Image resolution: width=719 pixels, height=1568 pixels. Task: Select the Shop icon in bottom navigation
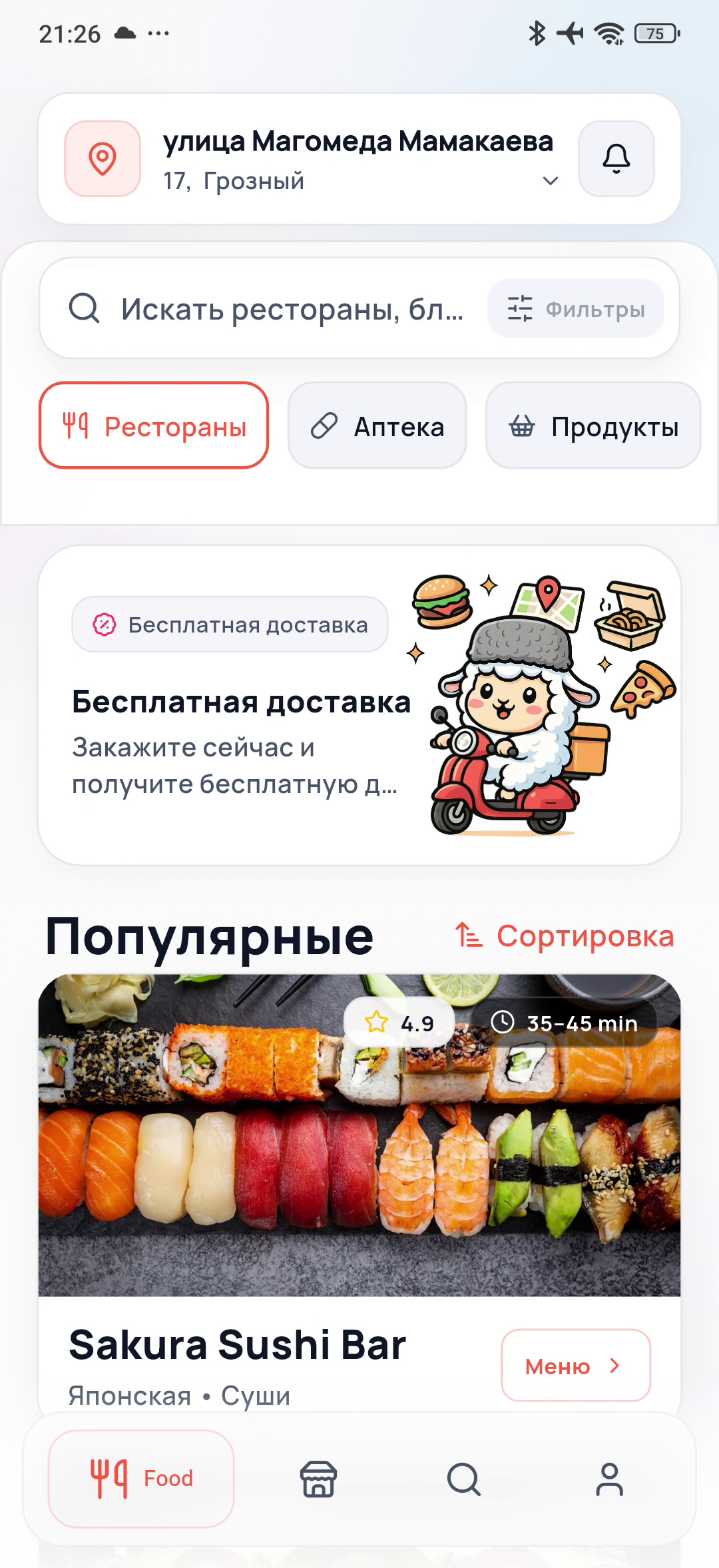(319, 1479)
